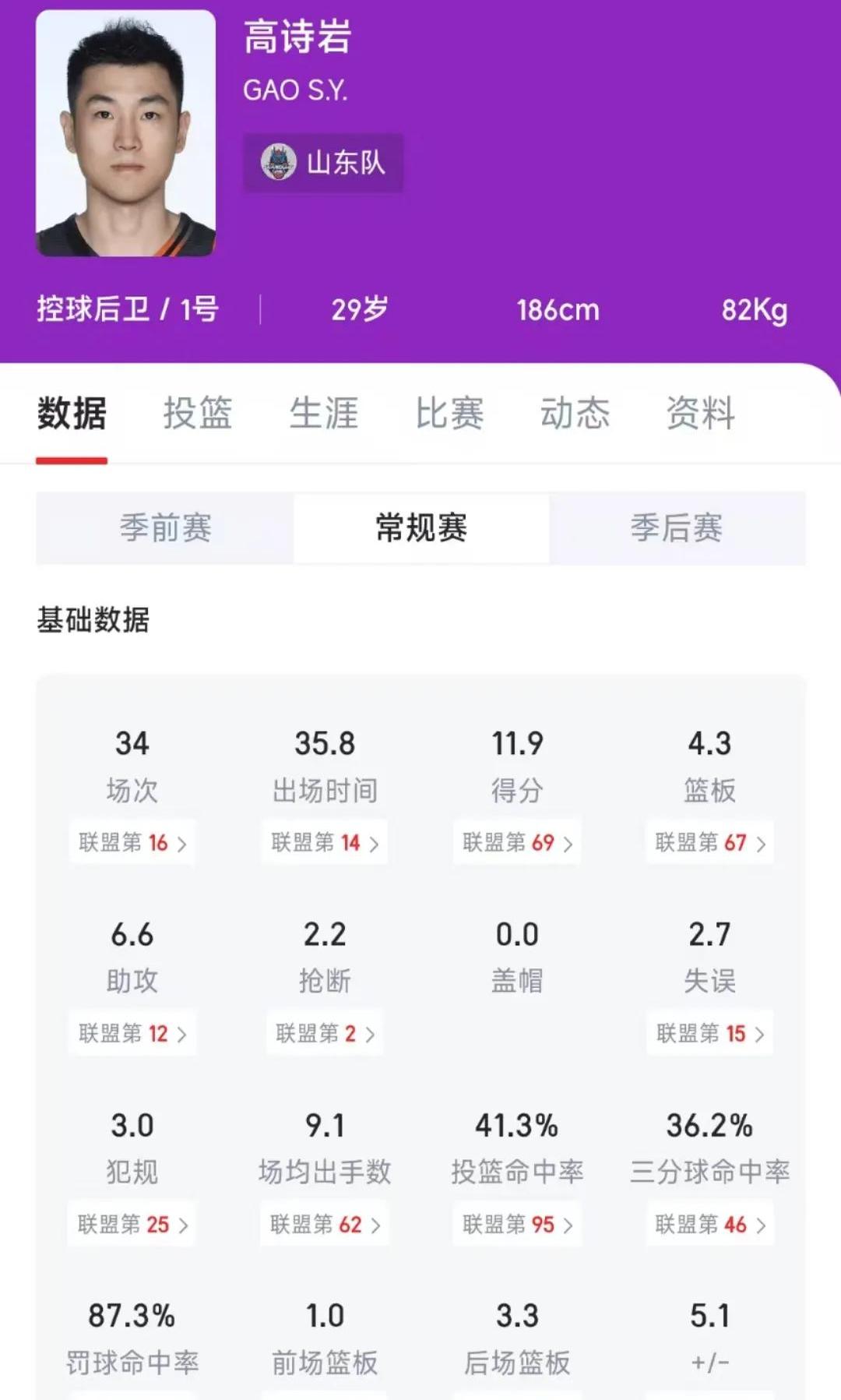View the 资料 tab
This screenshot has height=1400, width=841.
click(701, 414)
